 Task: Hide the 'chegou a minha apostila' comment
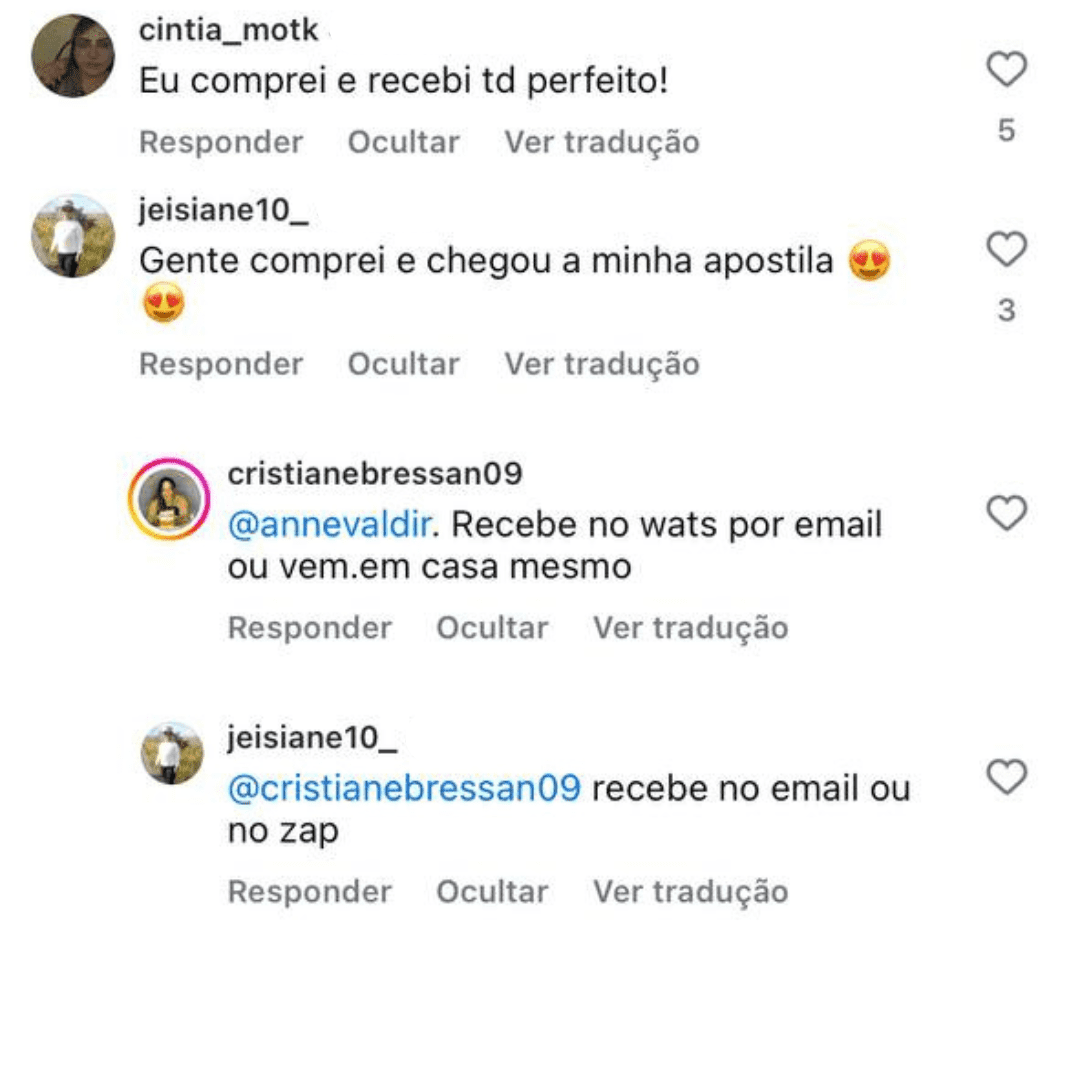(x=403, y=364)
